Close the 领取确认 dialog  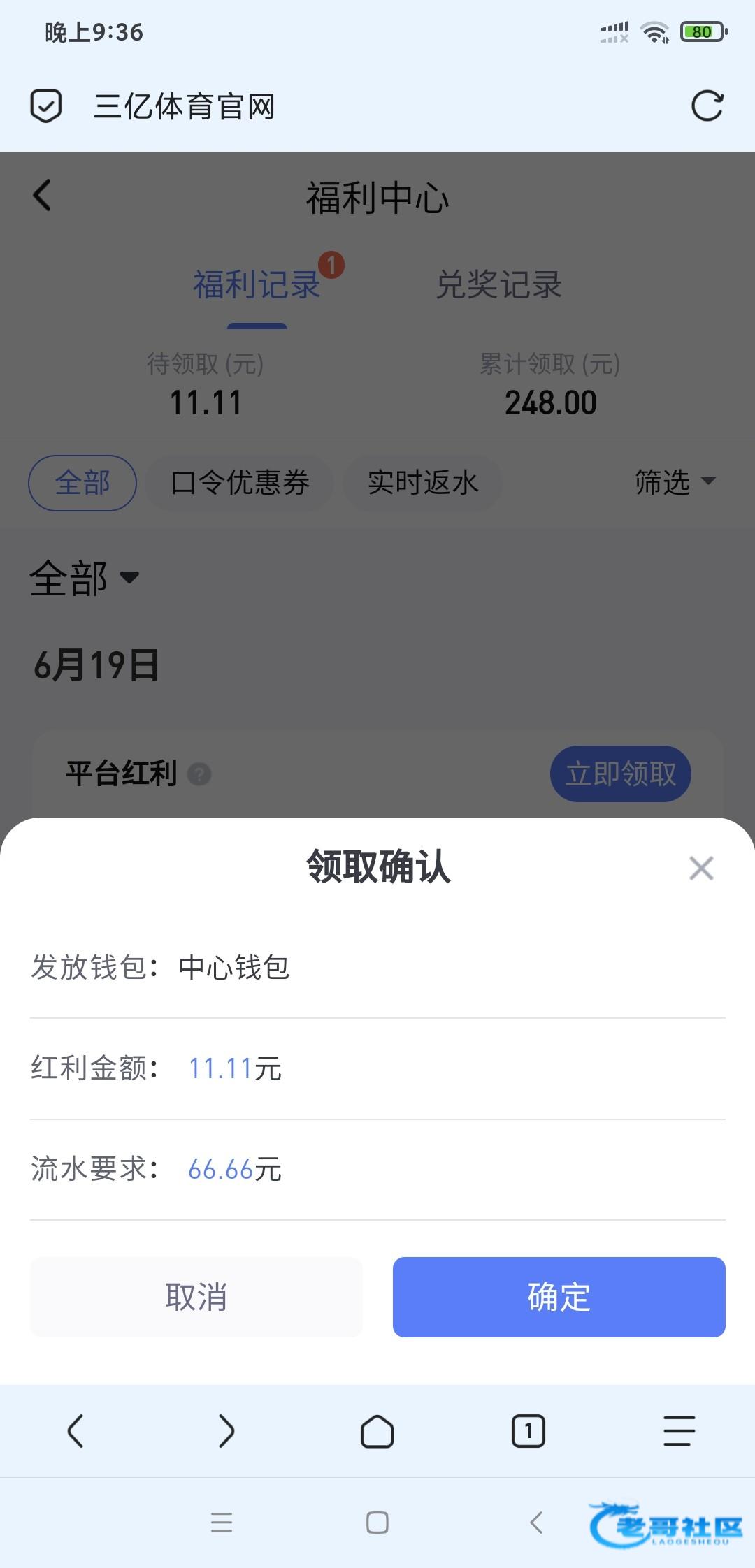click(701, 868)
